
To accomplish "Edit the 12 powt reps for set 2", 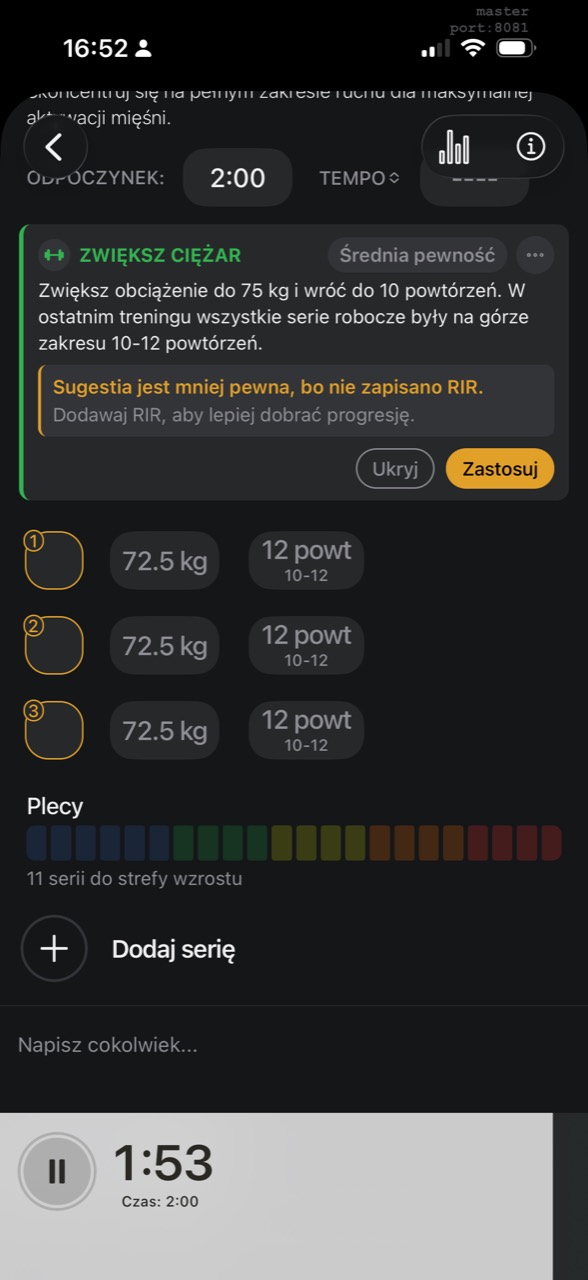I will (x=306, y=645).
